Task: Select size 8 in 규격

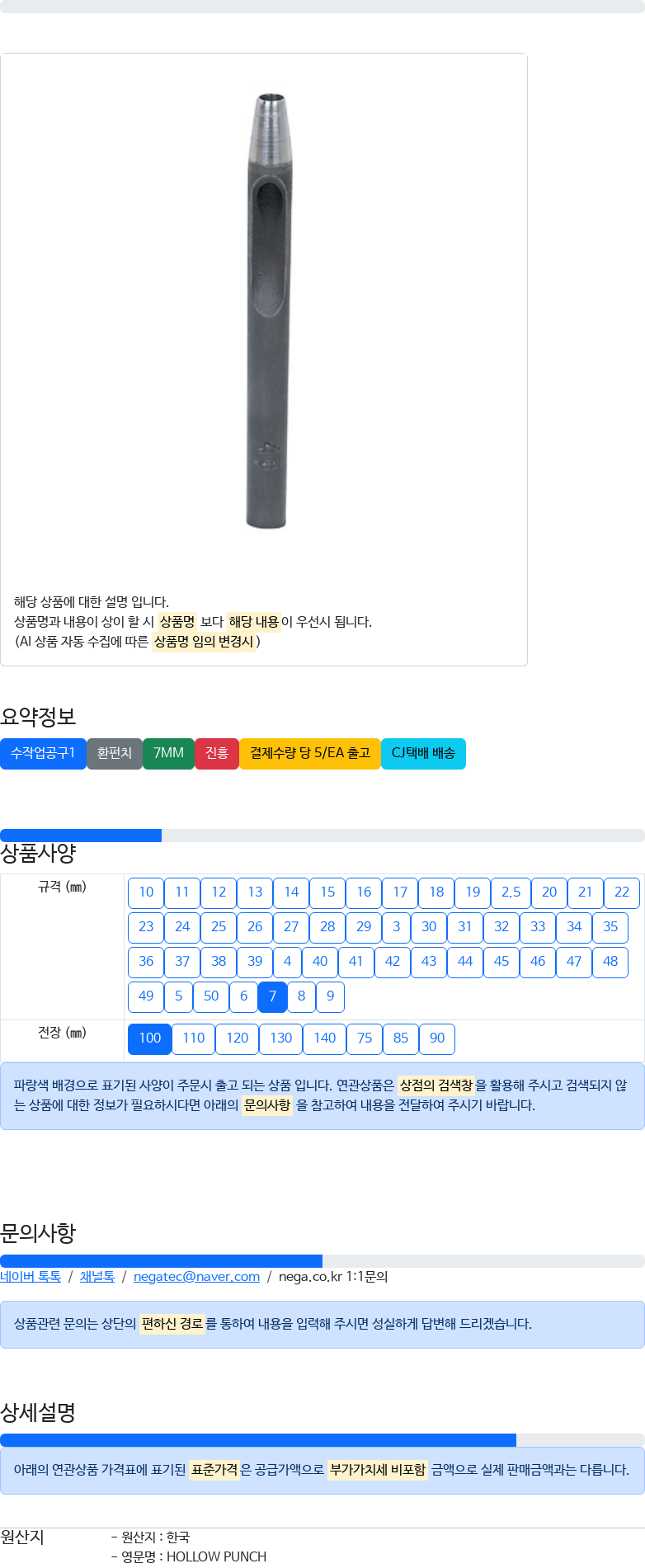Action: (301, 996)
